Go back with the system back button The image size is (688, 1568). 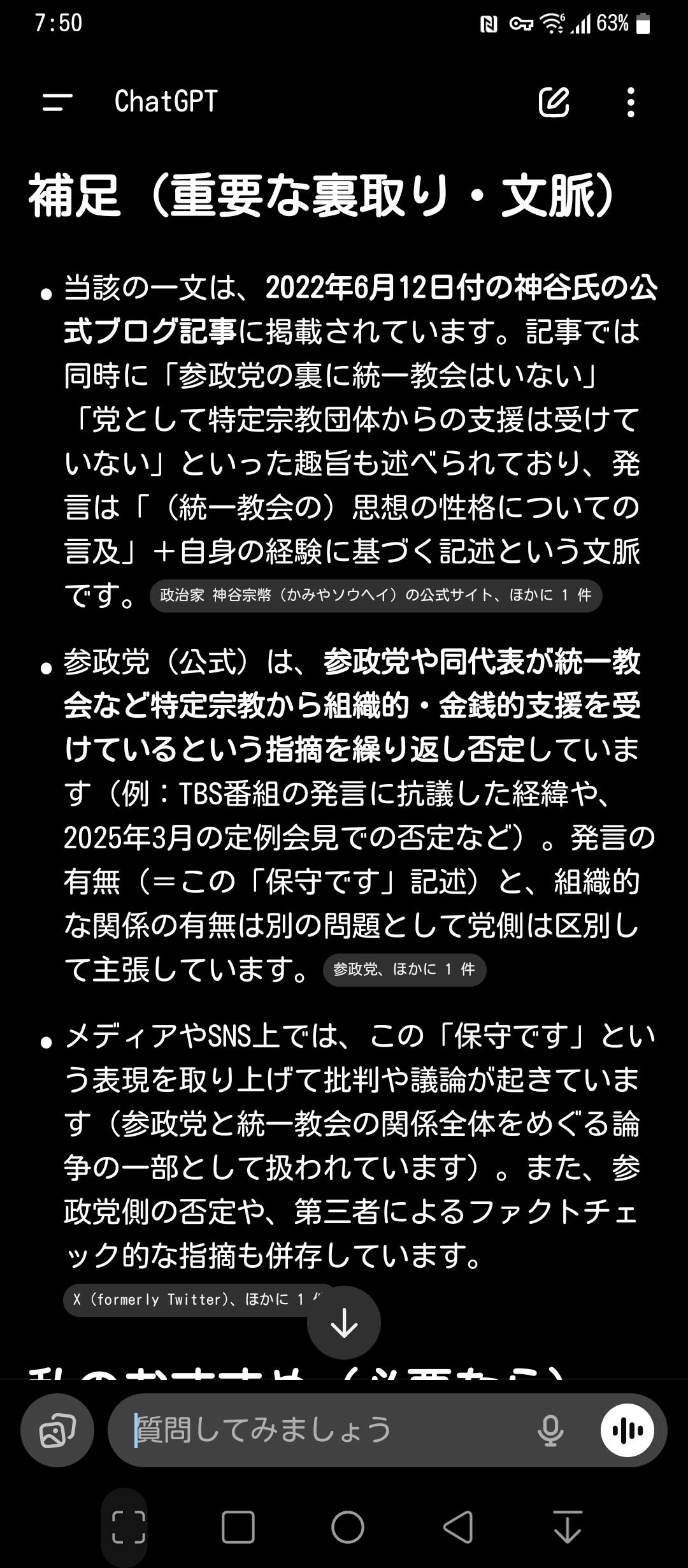(x=457, y=1527)
